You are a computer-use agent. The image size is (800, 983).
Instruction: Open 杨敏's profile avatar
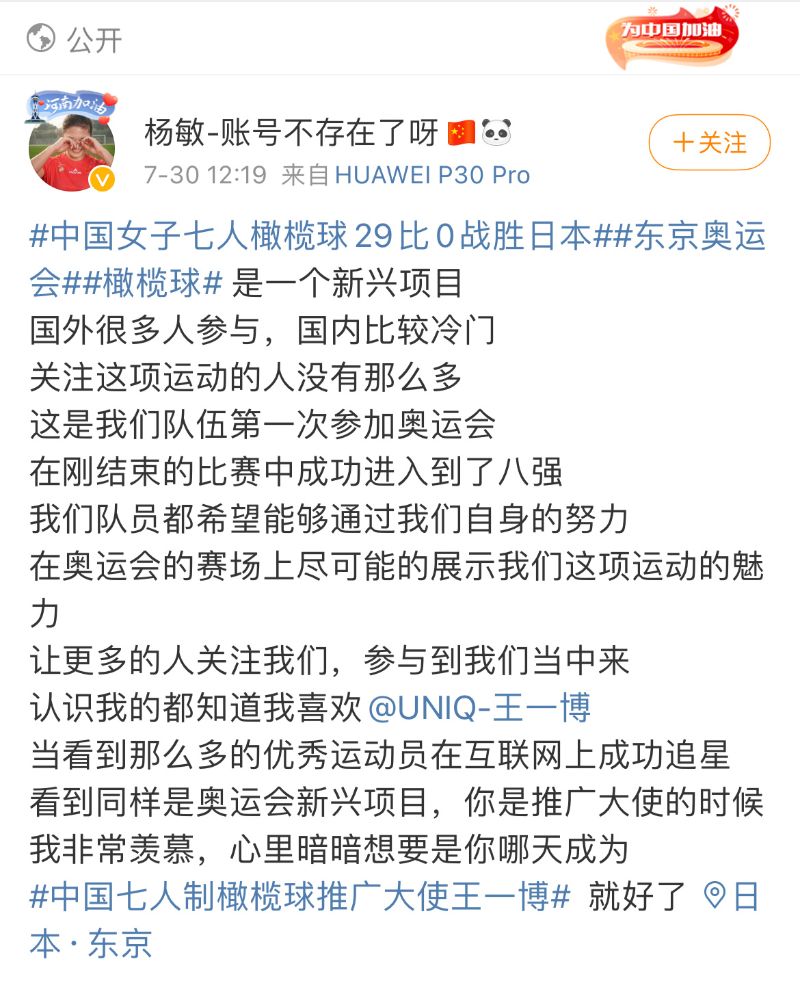[x=71, y=141]
